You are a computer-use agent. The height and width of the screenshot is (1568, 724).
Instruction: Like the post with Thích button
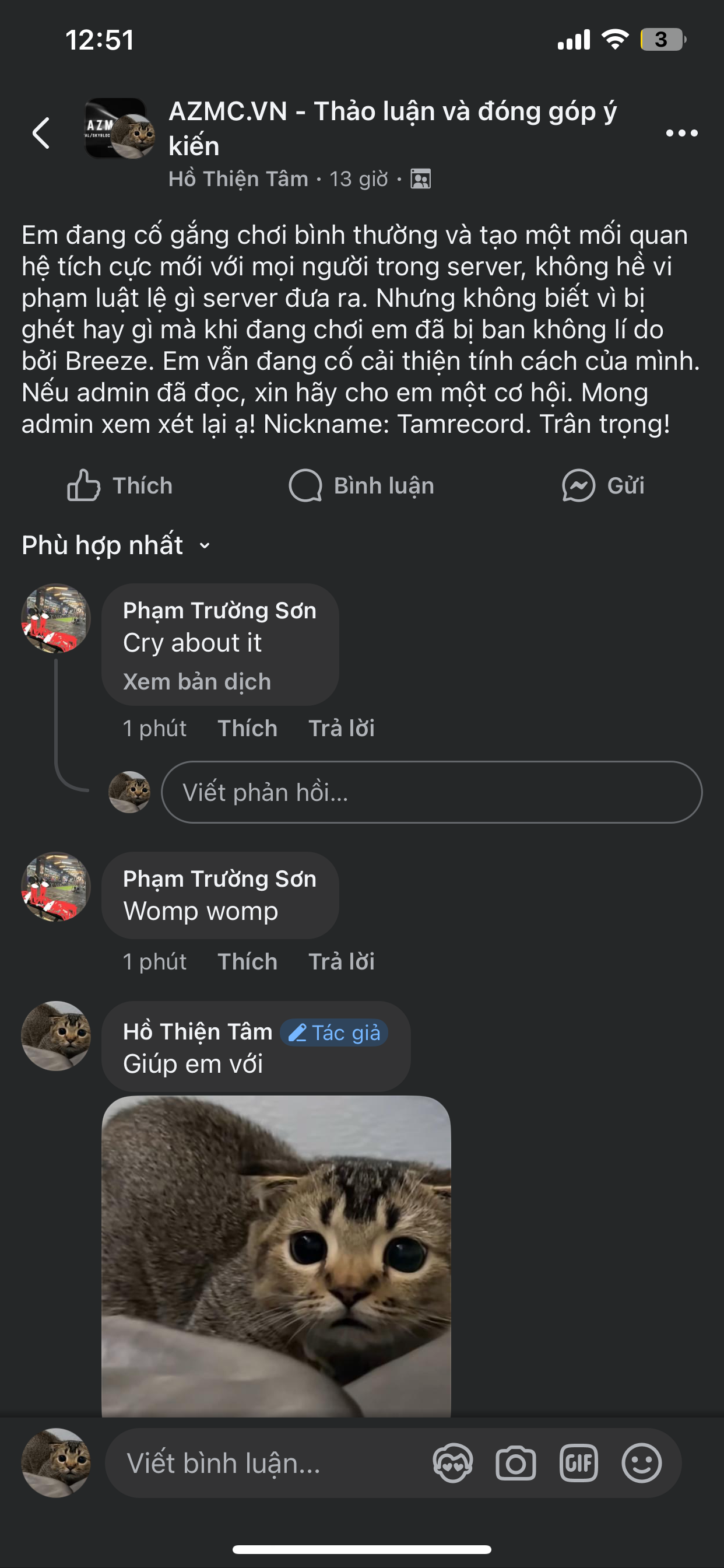click(x=120, y=486)
